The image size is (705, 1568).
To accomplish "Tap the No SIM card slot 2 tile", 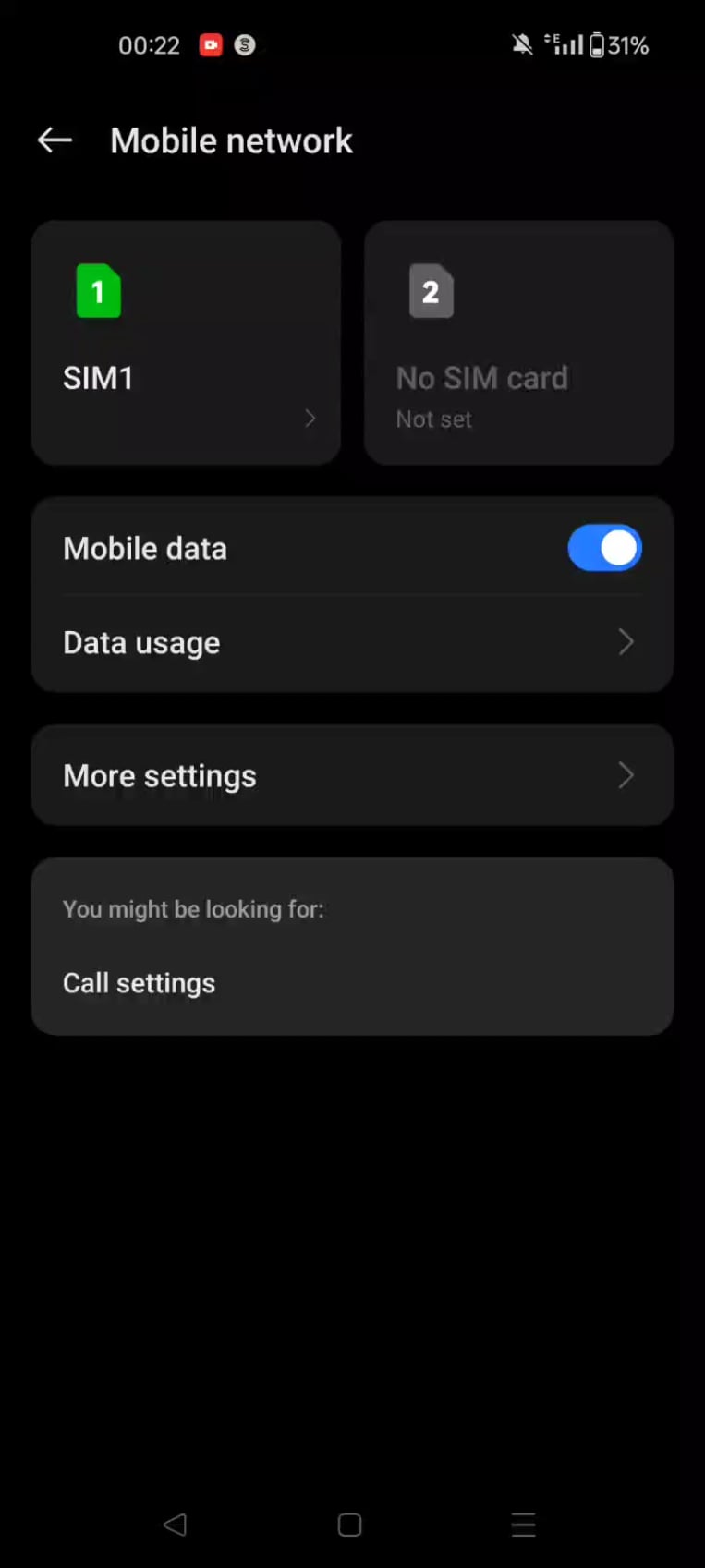I will click(518, 343).
